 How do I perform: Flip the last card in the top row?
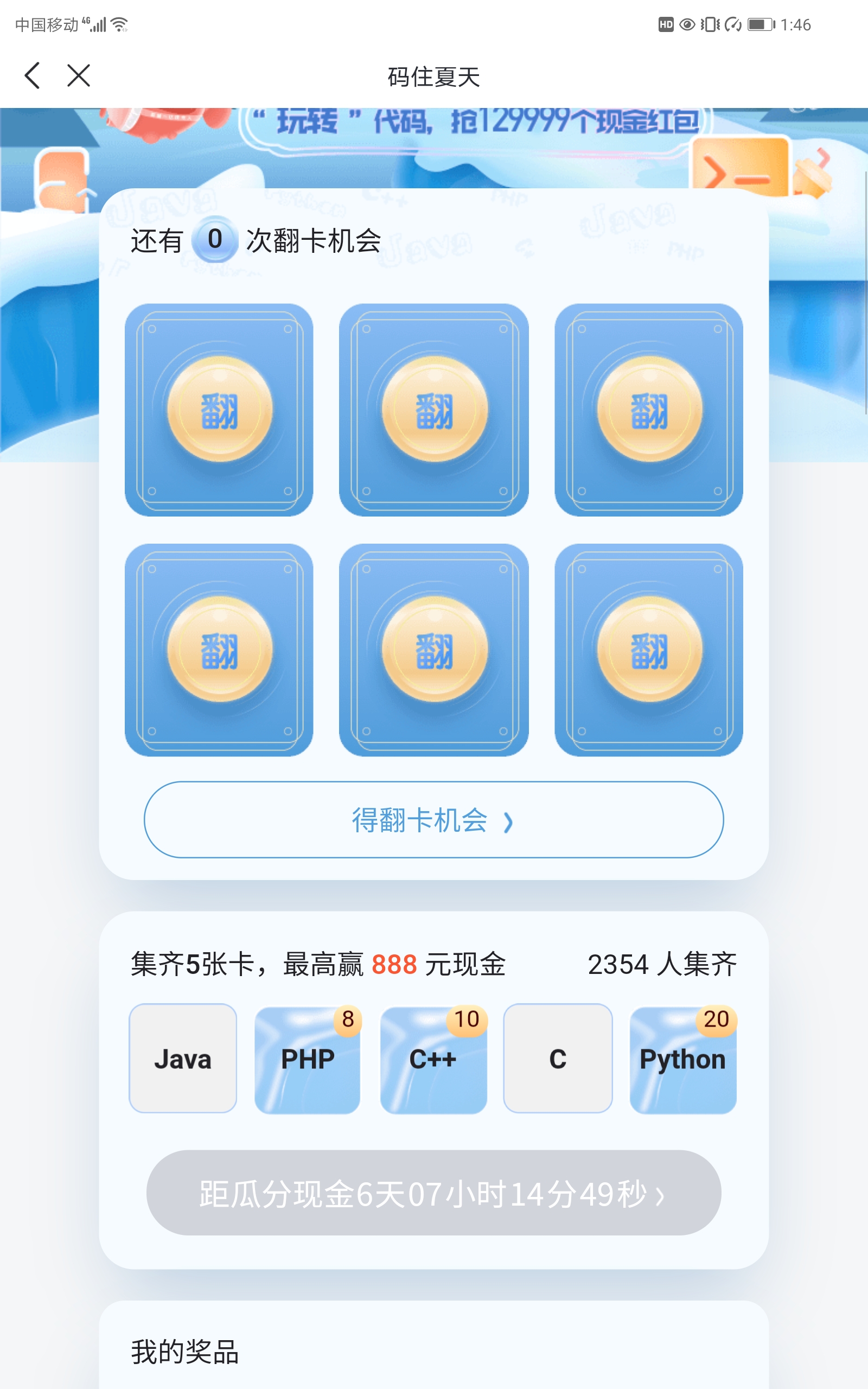[x=649, y=410]
